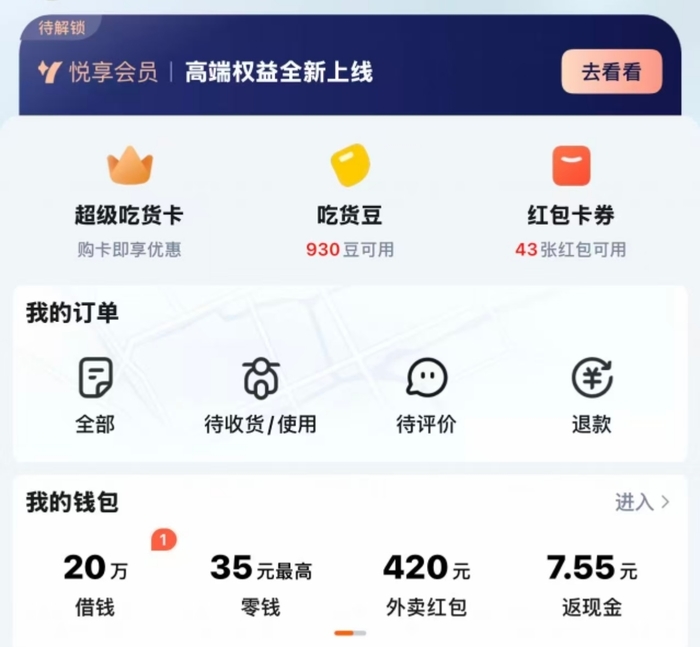700x647 pixels.
Task: View 全部 orders
Action: 95,395
